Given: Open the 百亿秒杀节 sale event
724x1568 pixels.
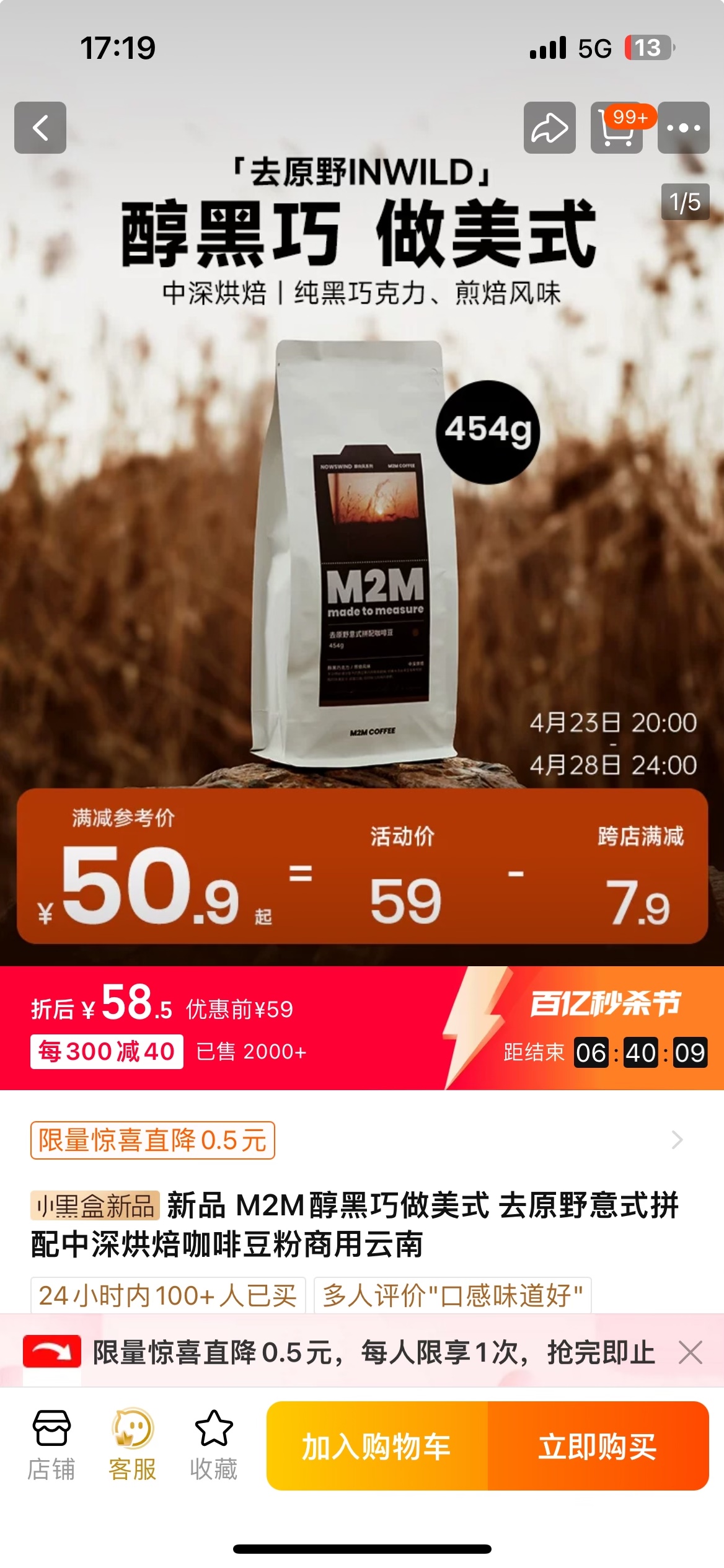Looking at the screenshot, I should point(604,1004).
